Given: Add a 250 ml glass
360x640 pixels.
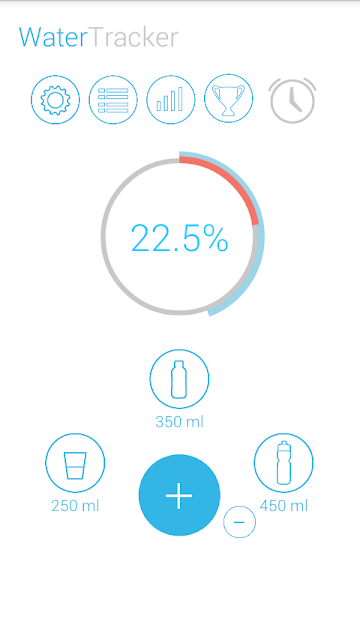Looking at the screenshot, I should [75, 463].
